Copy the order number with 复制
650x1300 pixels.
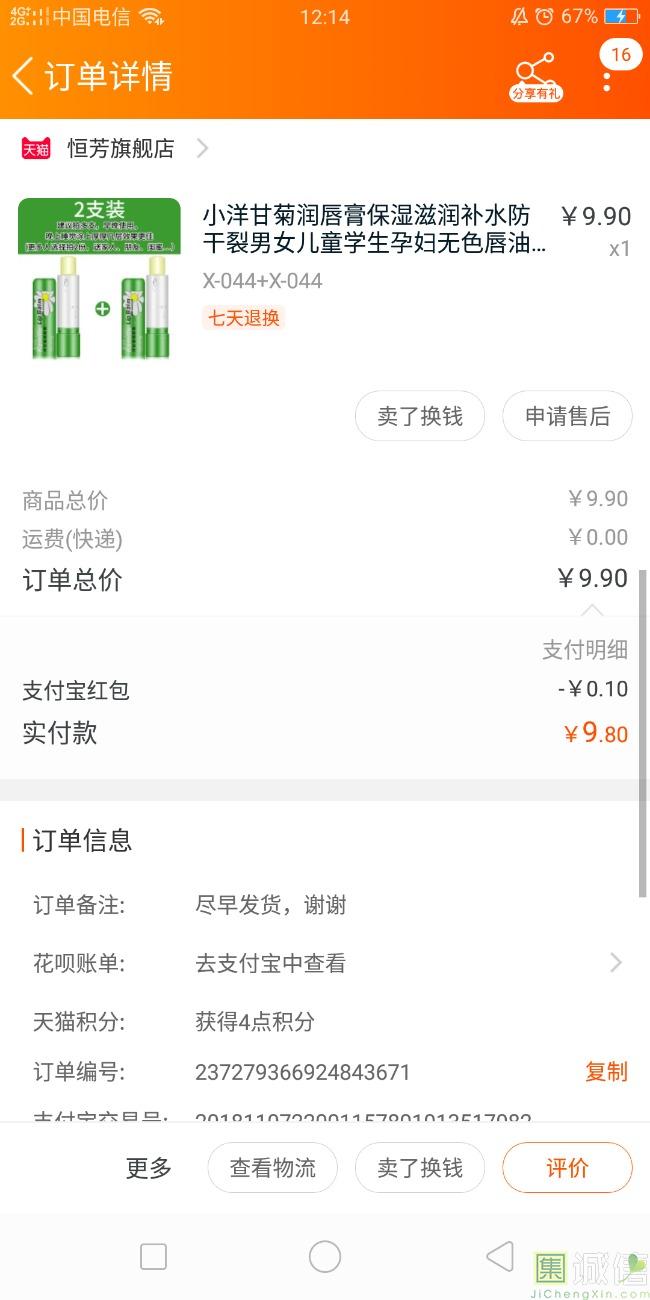point(606,1072)
